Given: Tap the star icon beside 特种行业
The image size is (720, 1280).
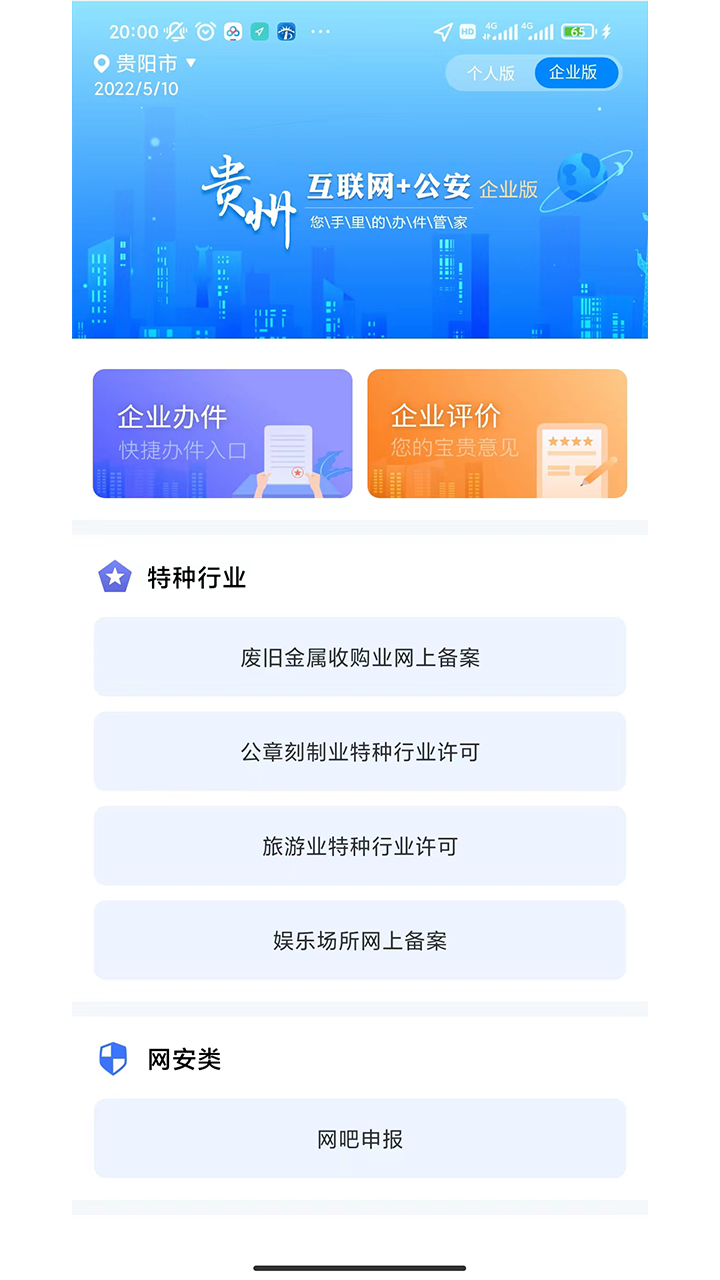Looking at the screenshot, I should tap(115, 577).
